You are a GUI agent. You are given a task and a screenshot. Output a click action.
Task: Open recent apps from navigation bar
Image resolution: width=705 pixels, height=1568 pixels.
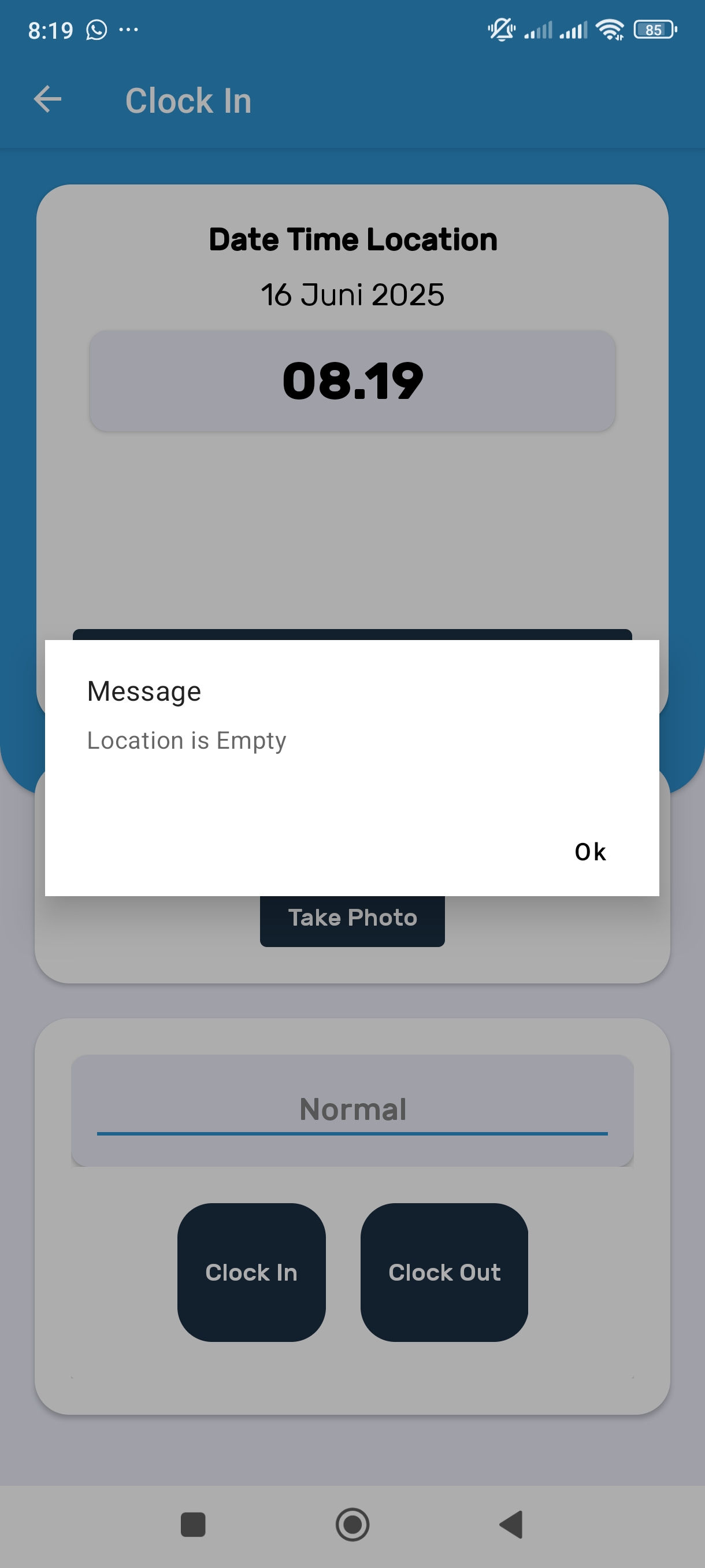[193, 1525]
